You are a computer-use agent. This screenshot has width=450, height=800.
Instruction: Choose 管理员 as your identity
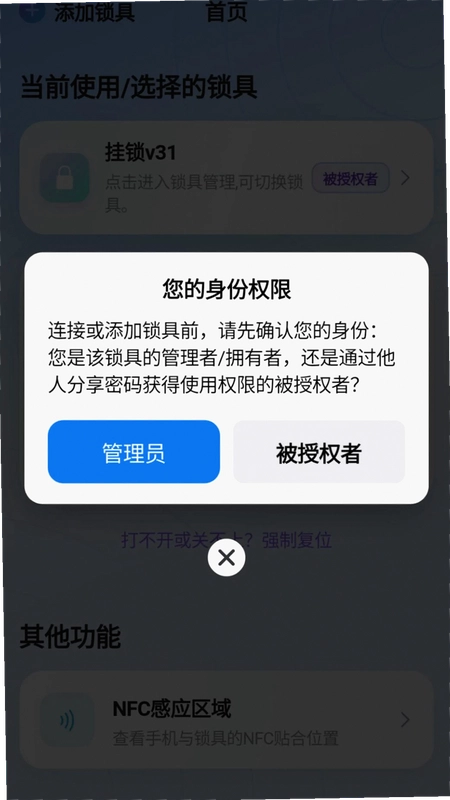coord(134,452)
